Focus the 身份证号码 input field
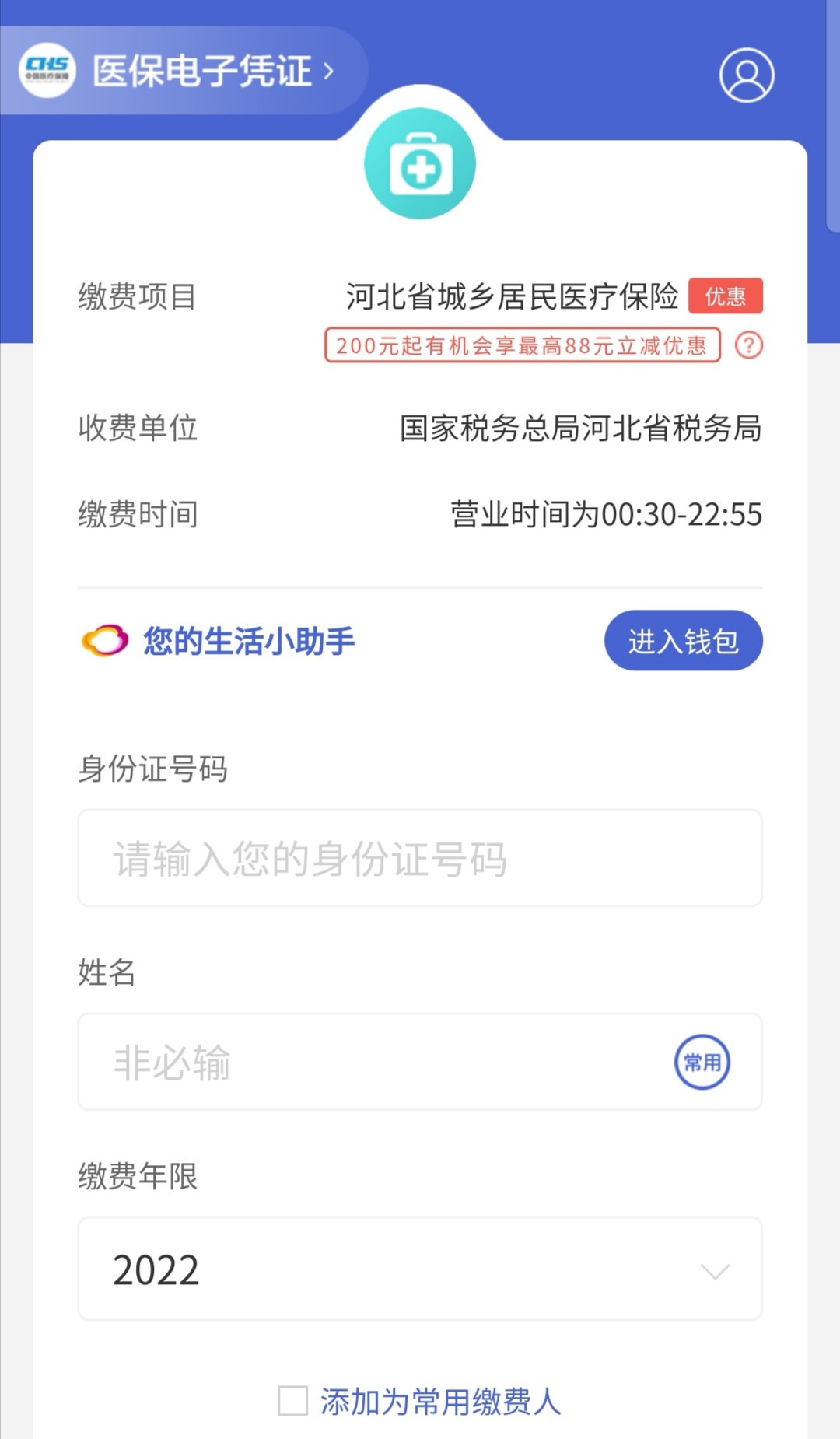This screenshot has width=840, height=1439. (420, 858)
